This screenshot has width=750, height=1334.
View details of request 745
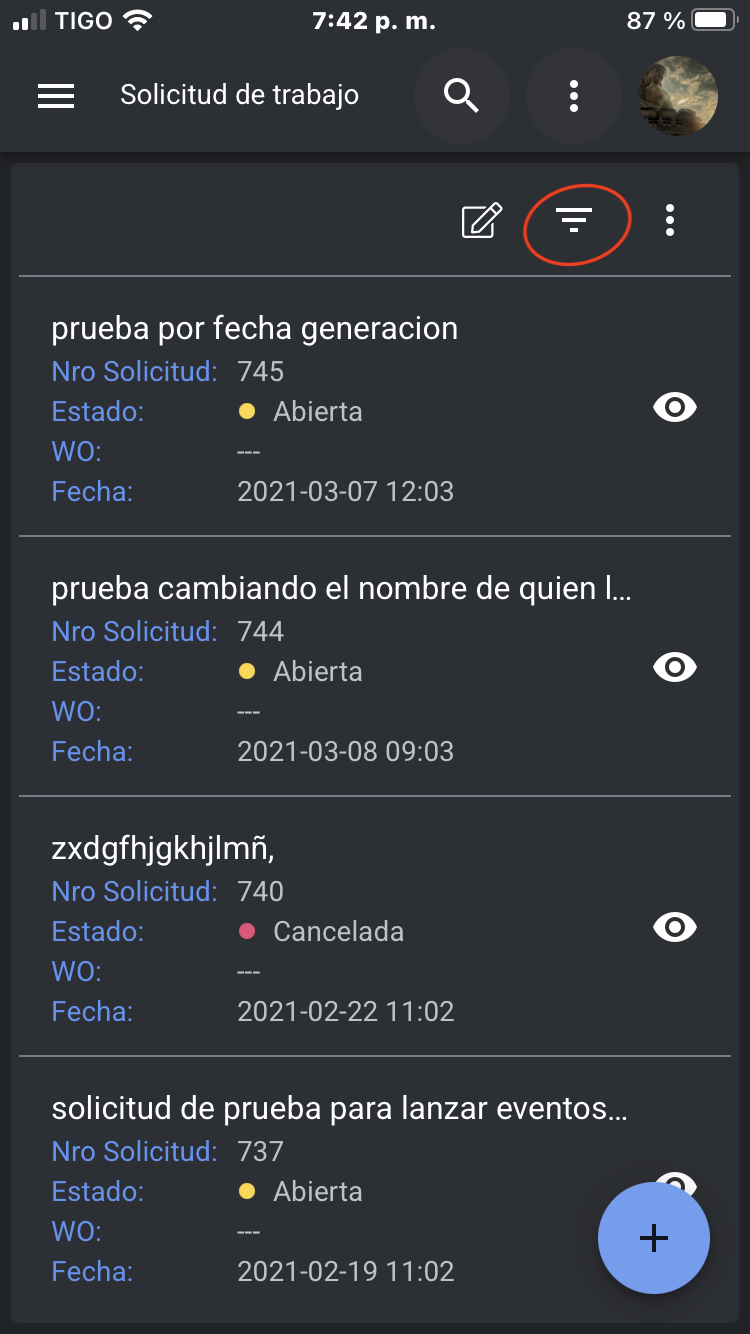675,407
